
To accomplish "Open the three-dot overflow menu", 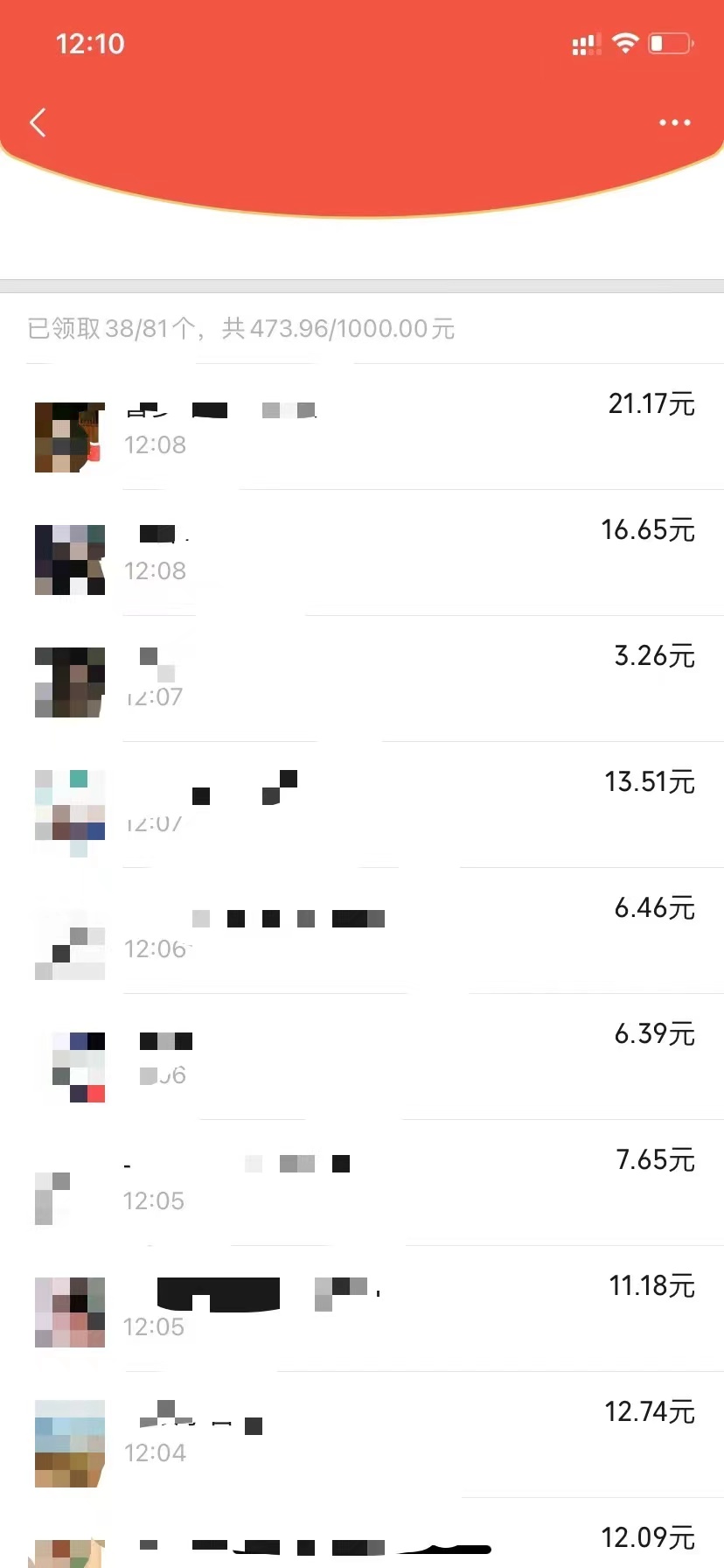I will tap(674, 122).
